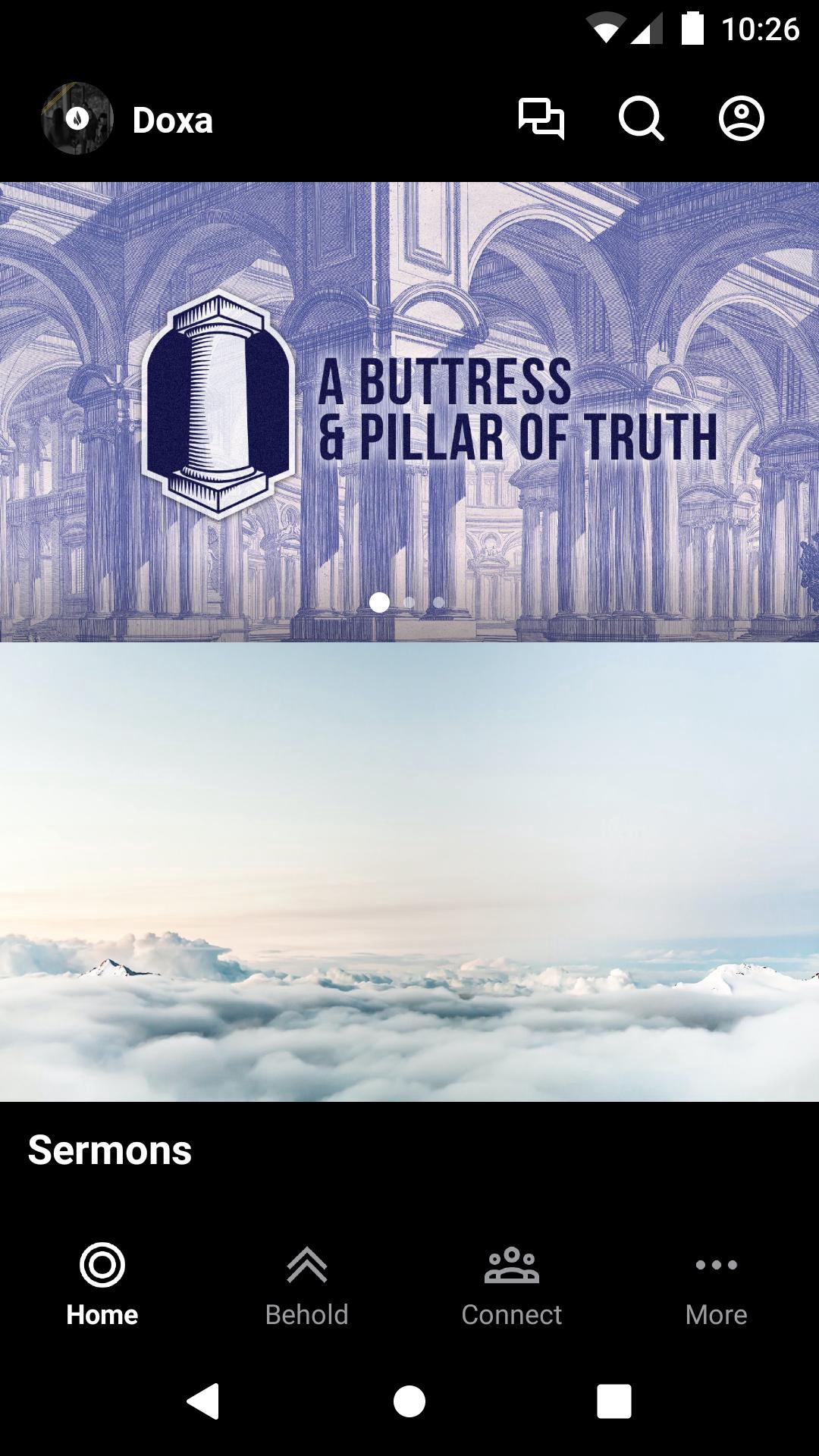
Task: Open the More tab
Action: 716,1285
